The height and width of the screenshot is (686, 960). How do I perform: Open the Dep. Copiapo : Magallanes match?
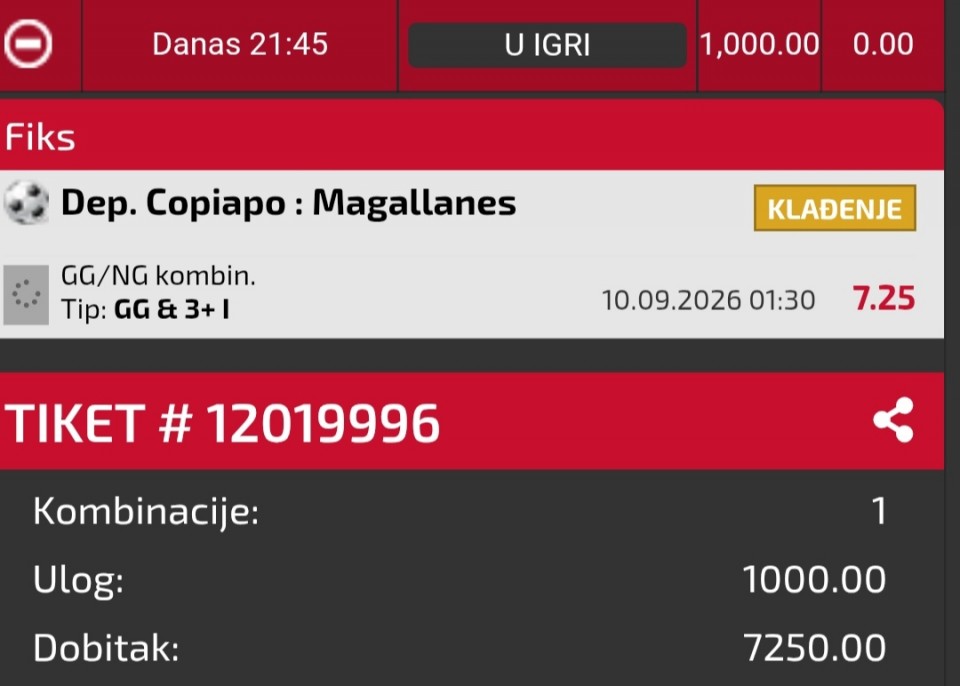point(288,203)
